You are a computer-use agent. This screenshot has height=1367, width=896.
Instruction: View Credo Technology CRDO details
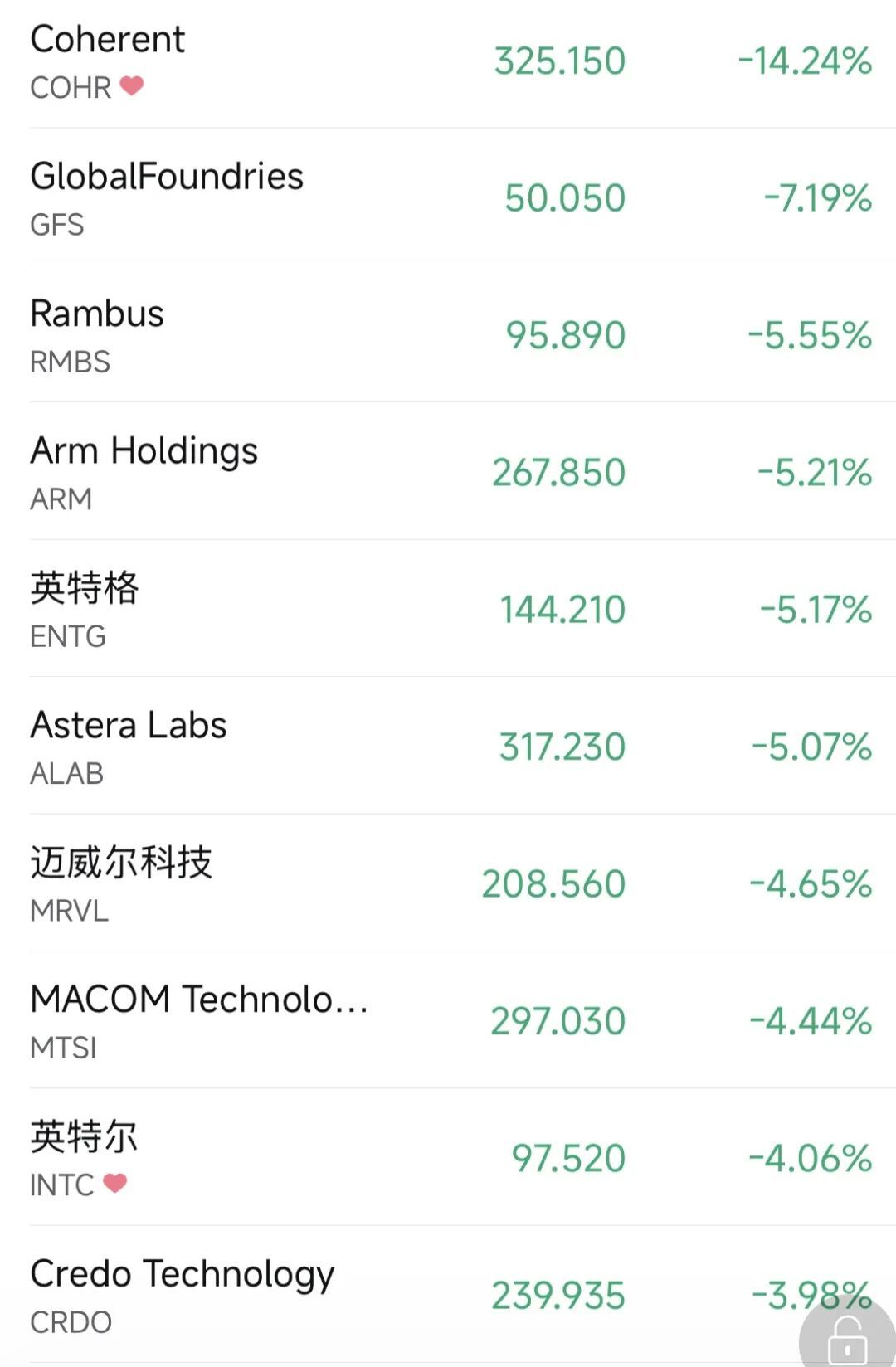coord(448,1295)
